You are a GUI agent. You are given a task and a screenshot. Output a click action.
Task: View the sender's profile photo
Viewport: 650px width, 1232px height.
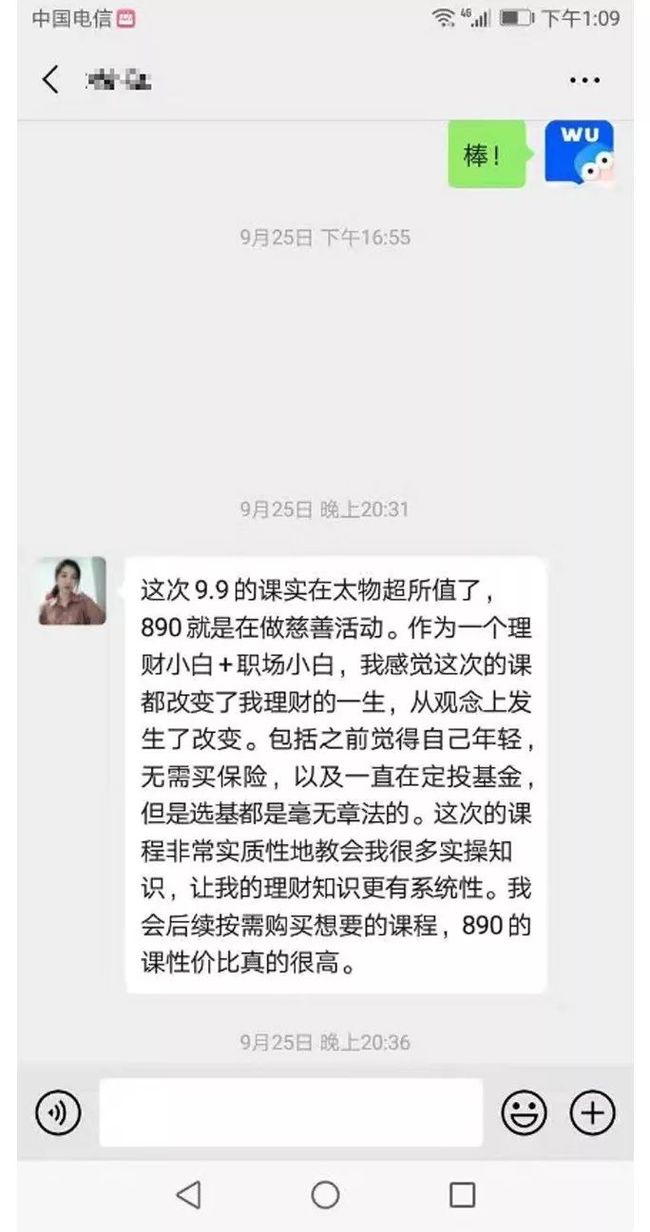click(72, 591)
